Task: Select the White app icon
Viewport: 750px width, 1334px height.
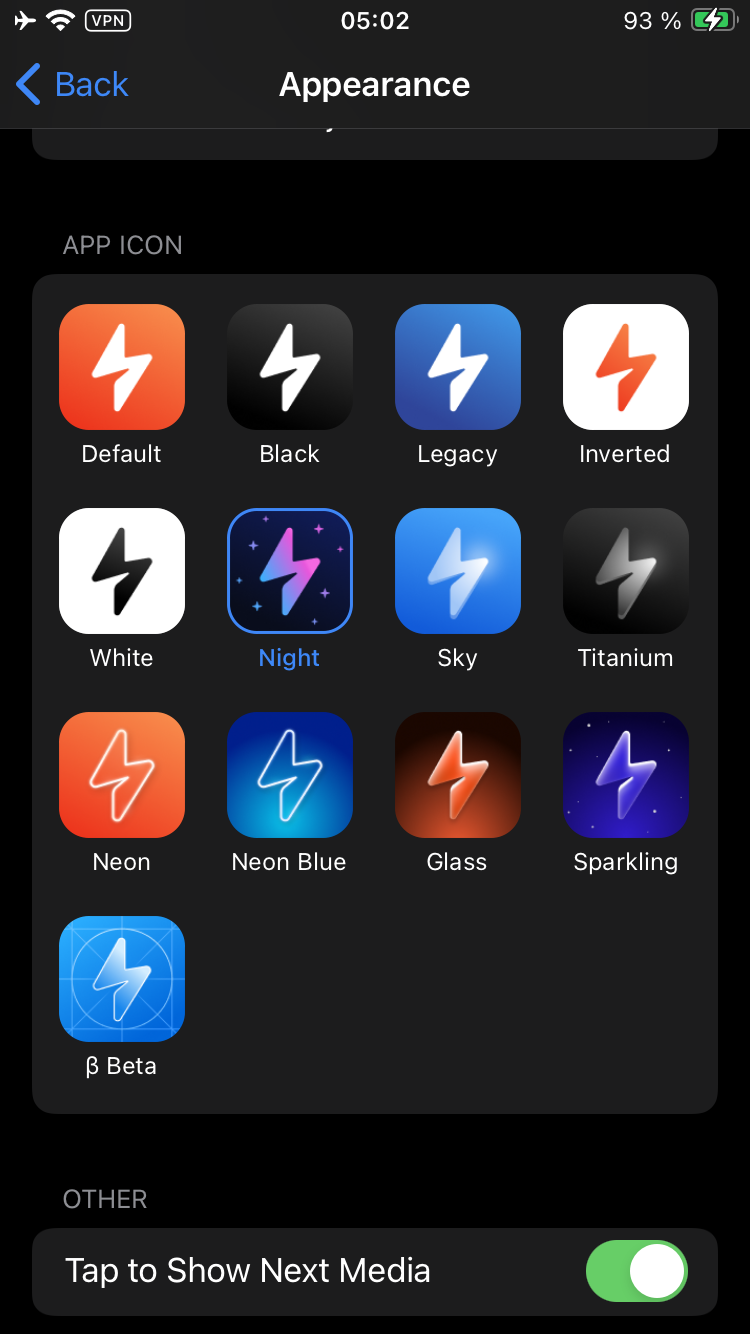Action: click(122, 571)
